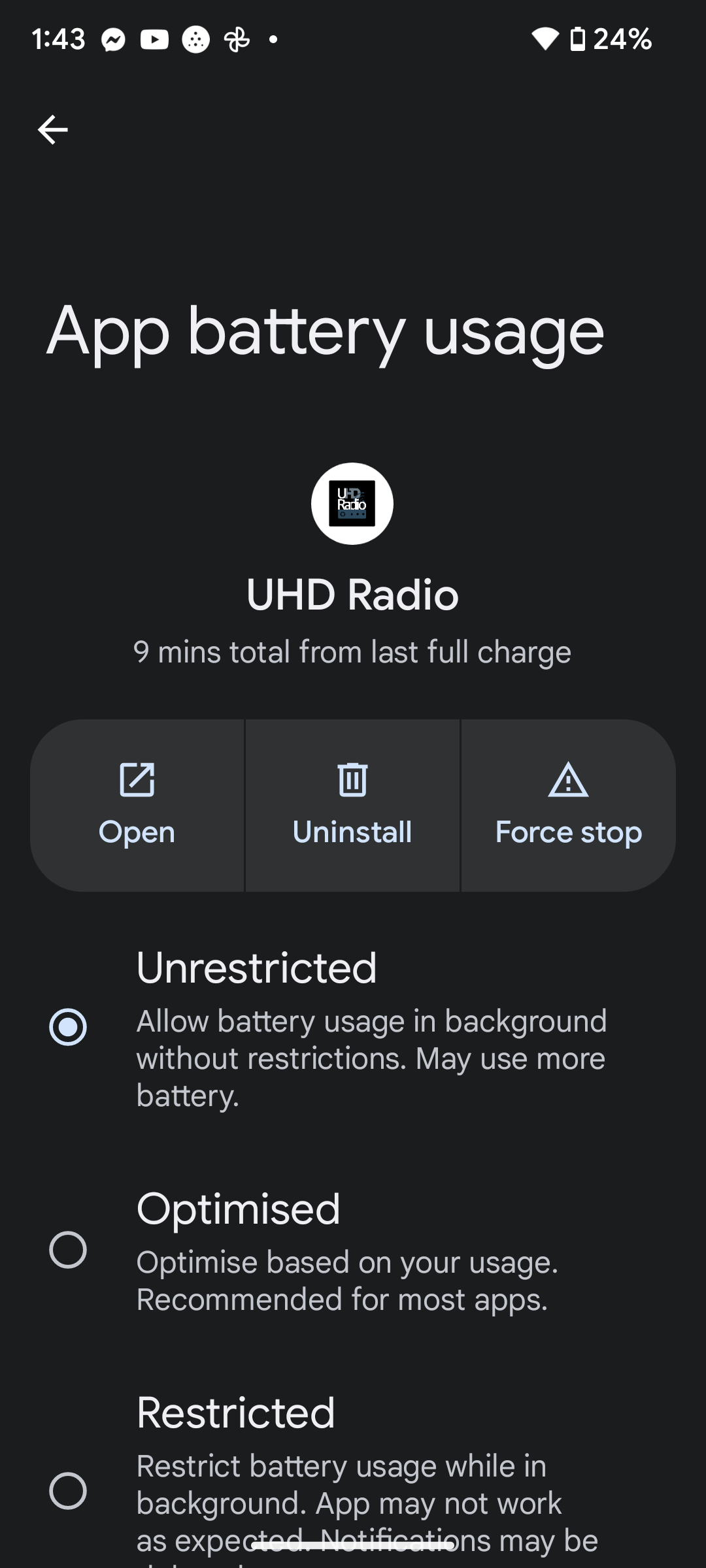Screen dimensions: 706x1568
Task: Tap the clock showing 1:43
Action: pyautogui.click(x=58, y=39)
